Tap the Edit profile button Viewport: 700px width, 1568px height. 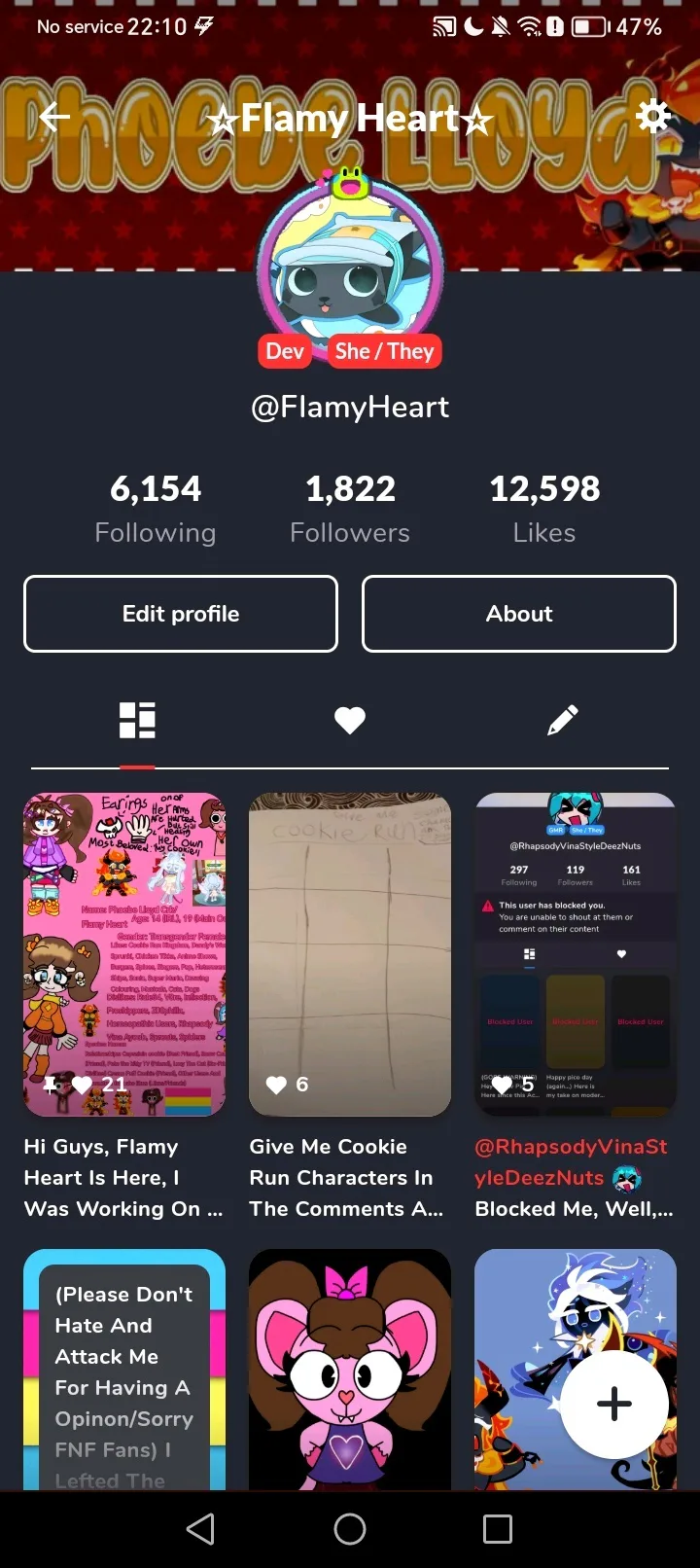tap(181, 614)
